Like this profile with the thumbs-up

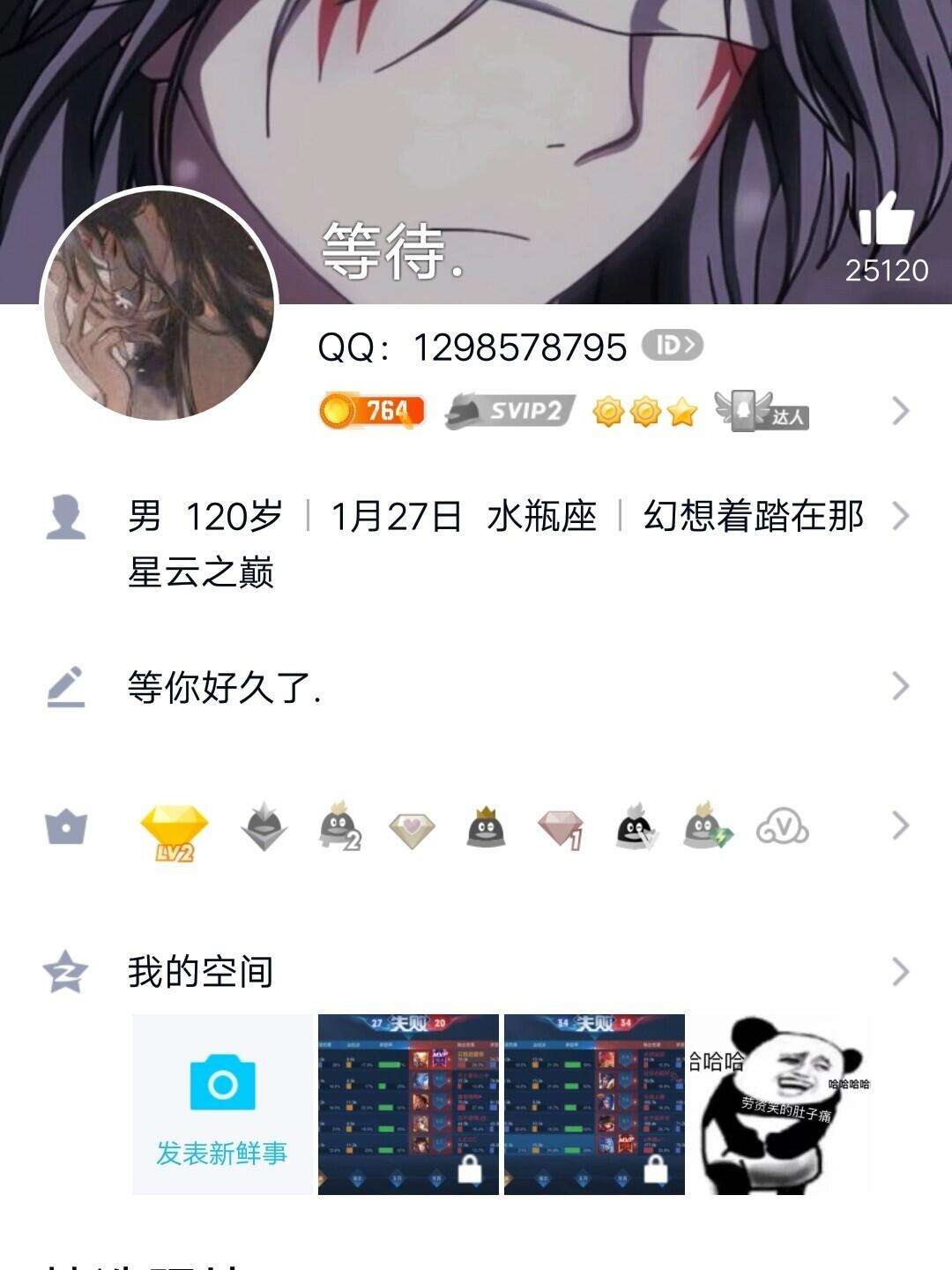(x=886, y=220)
